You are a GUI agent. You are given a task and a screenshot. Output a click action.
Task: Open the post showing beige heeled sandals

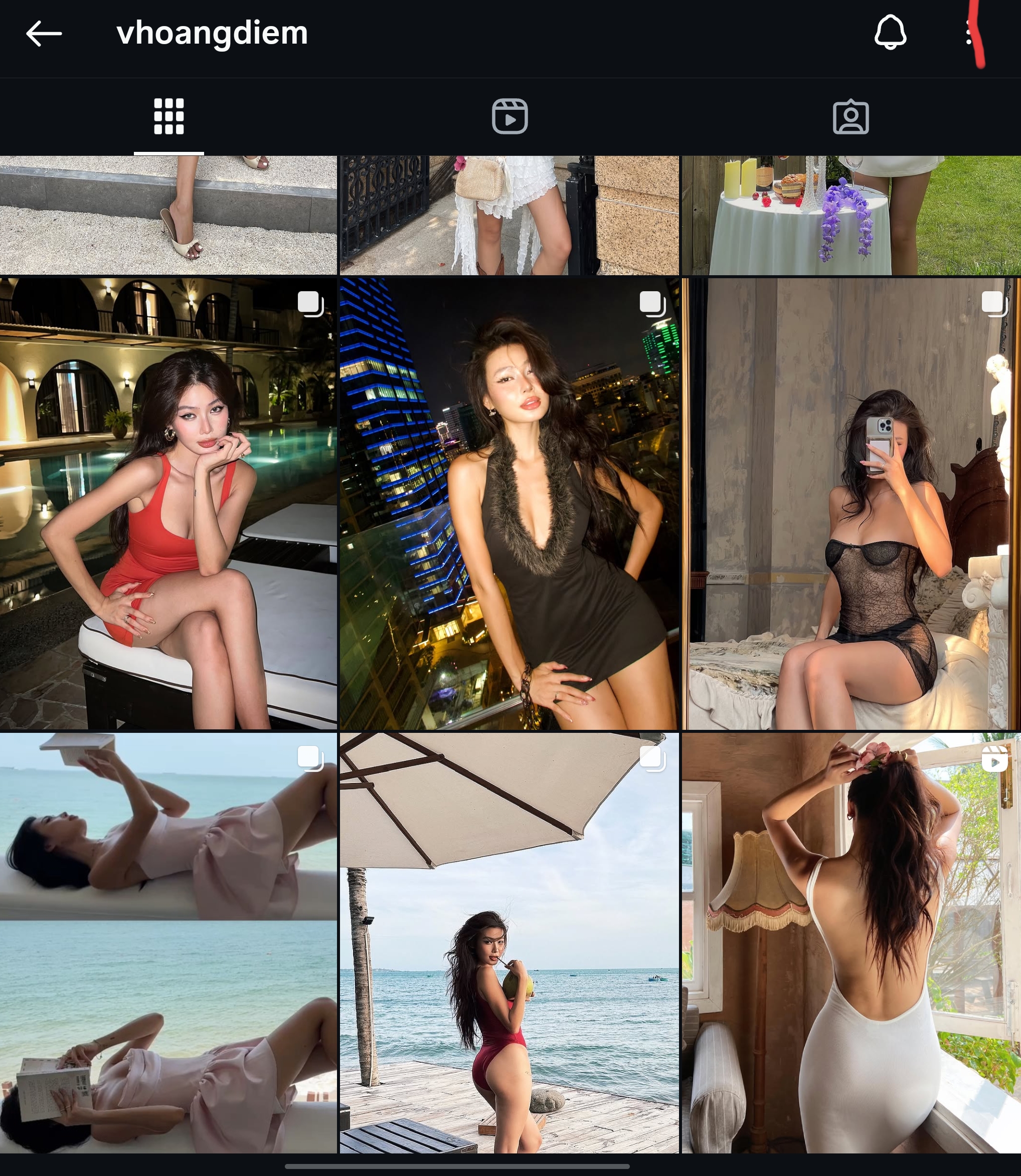pyautogui.click(x=168, y=215)
